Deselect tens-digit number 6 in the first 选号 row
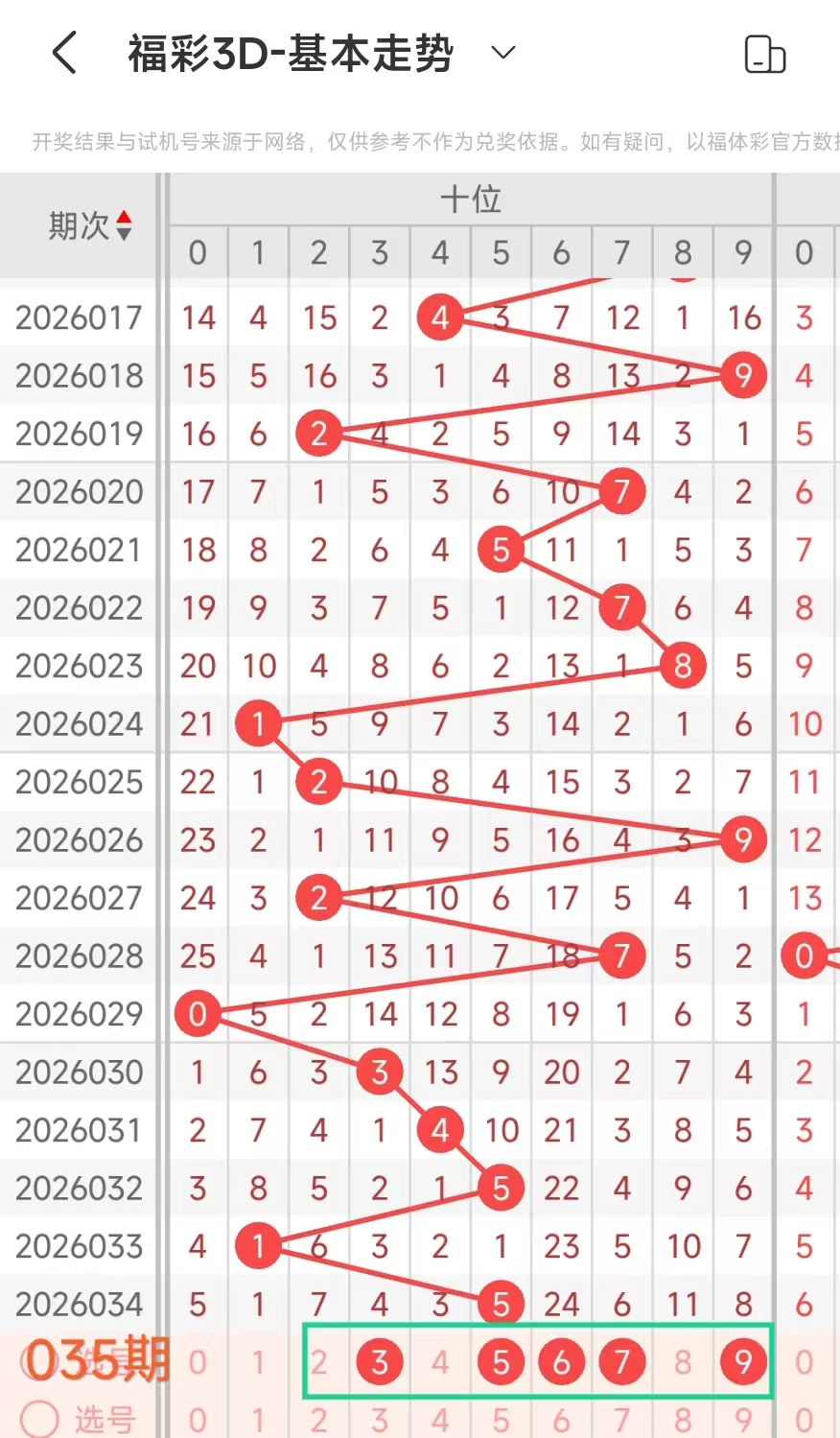The width and height of the screenshot is (840, 1438). pos(561,1361)
